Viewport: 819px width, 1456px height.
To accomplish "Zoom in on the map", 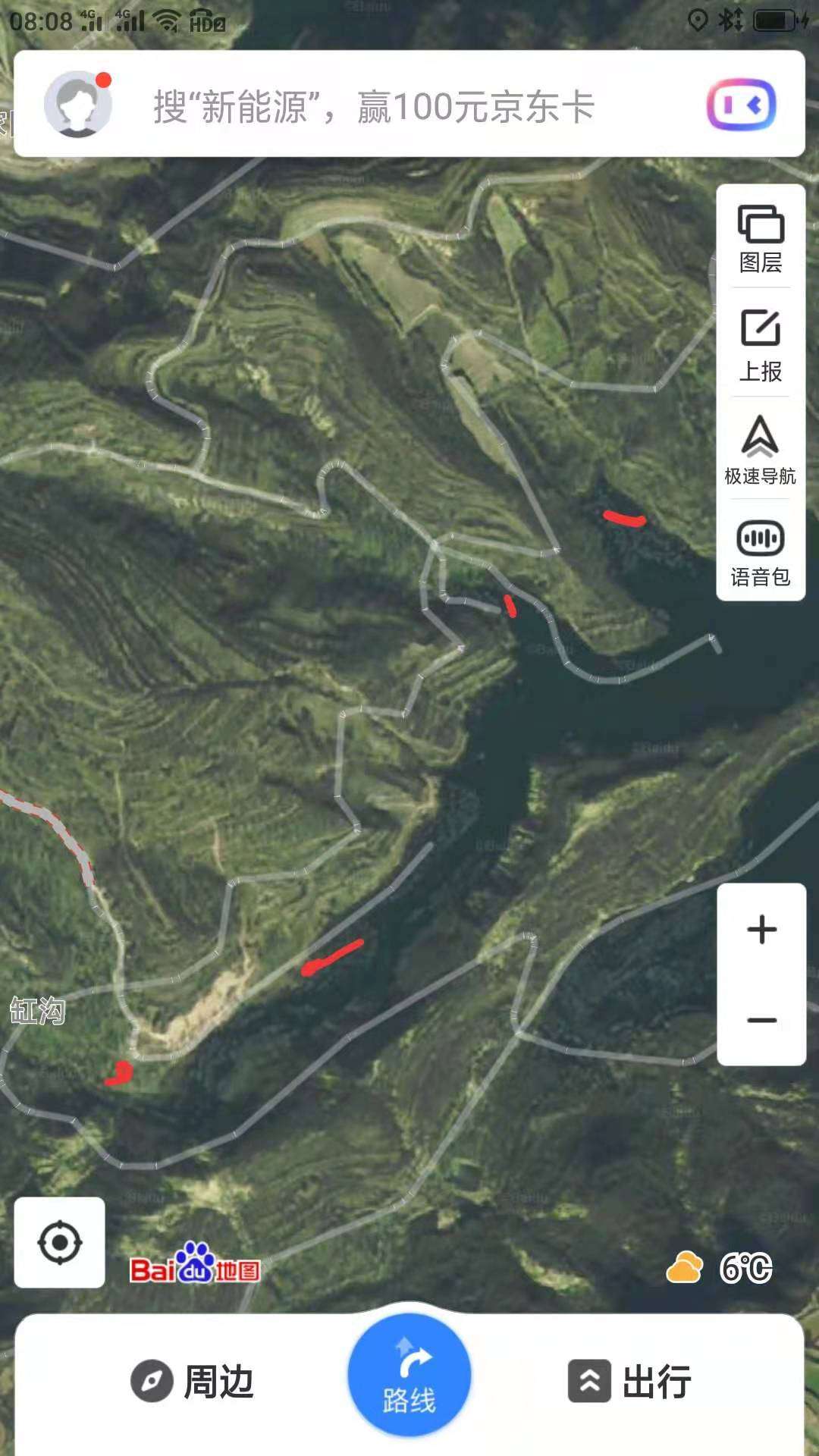I will pos(761,930).
